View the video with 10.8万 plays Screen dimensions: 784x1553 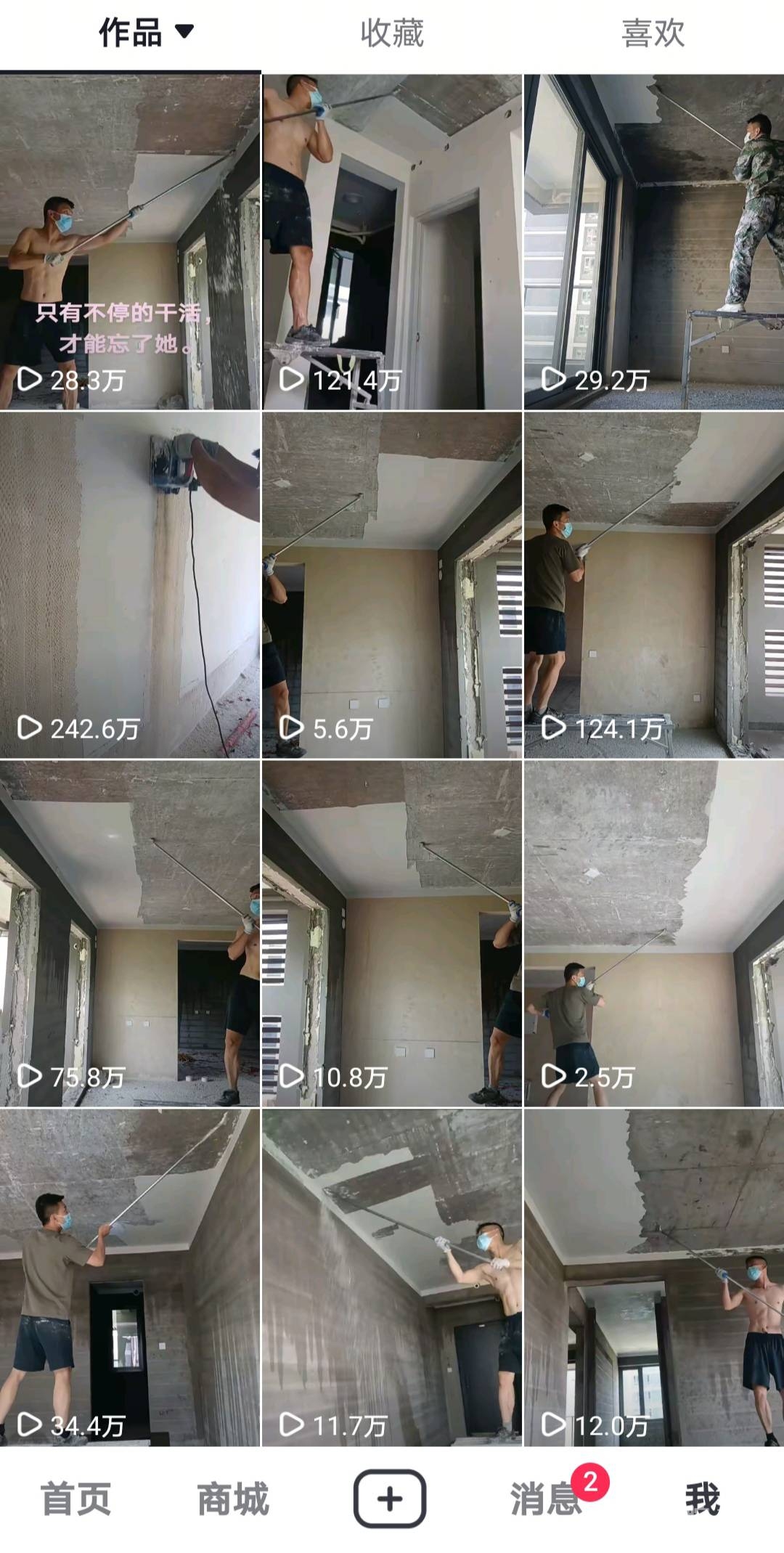pyautogui.click(x=391, y=934)
